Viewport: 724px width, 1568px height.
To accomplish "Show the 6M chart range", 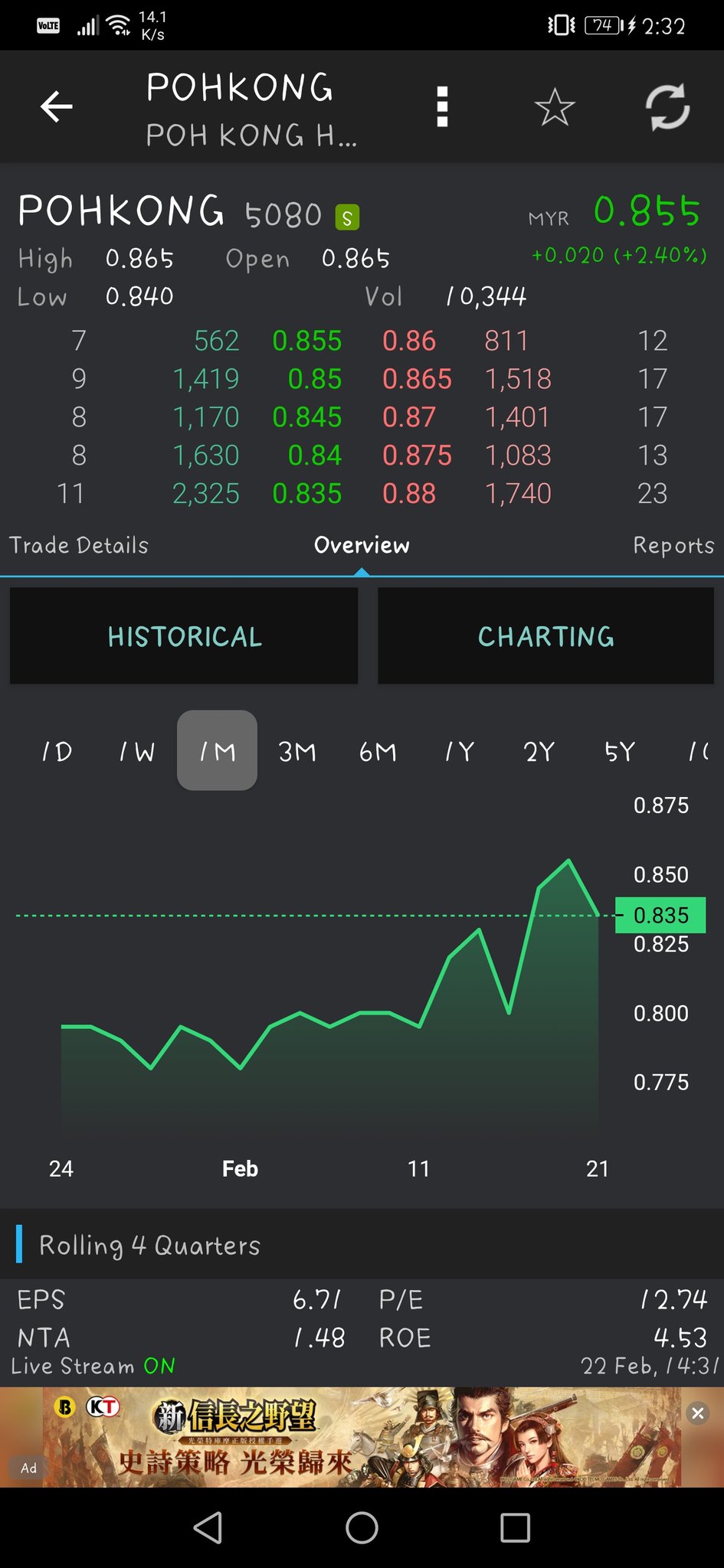I will click(x=378, y=751).
